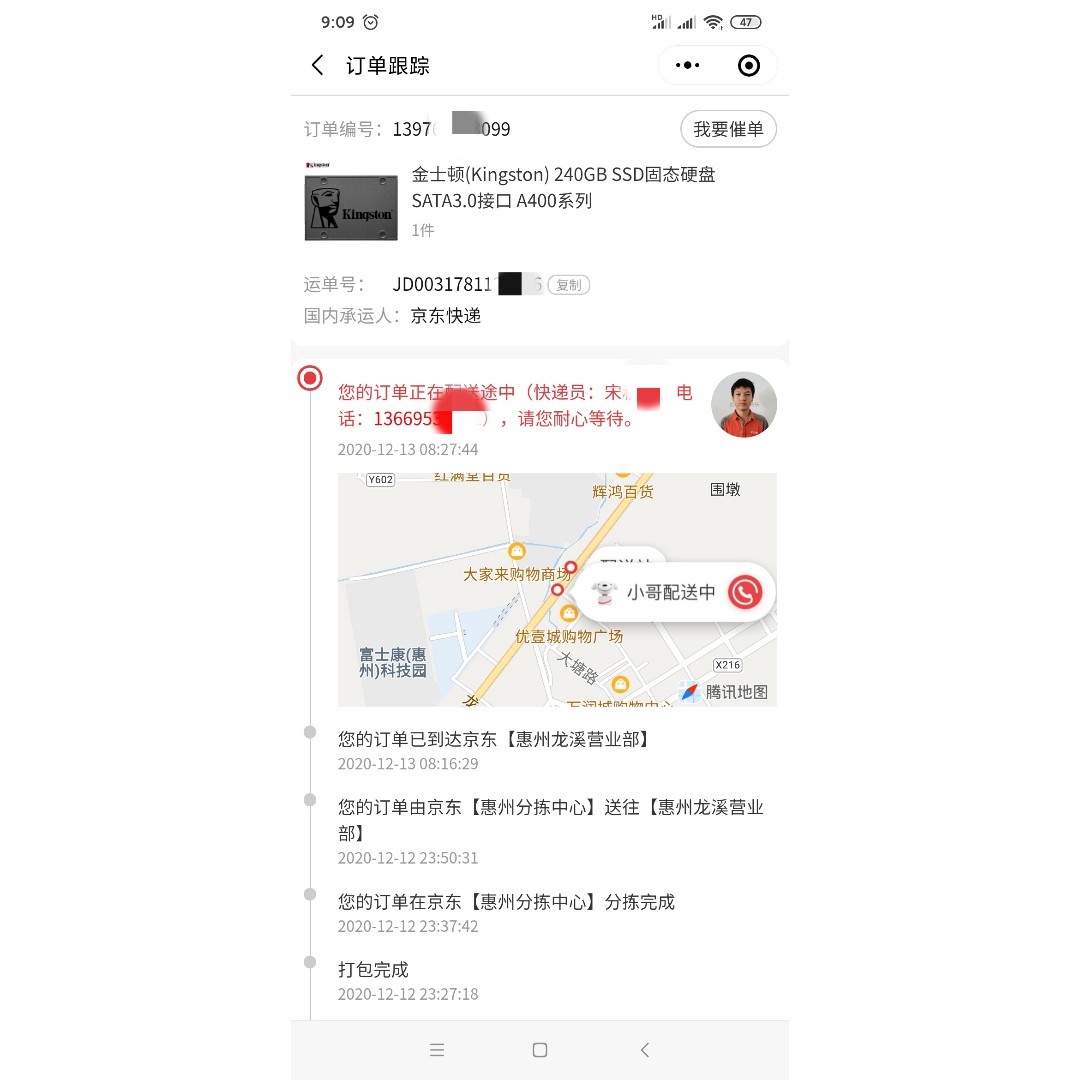Call the courier via the red phone icon
This screenshot has width=1080, height=1080.
745,592
